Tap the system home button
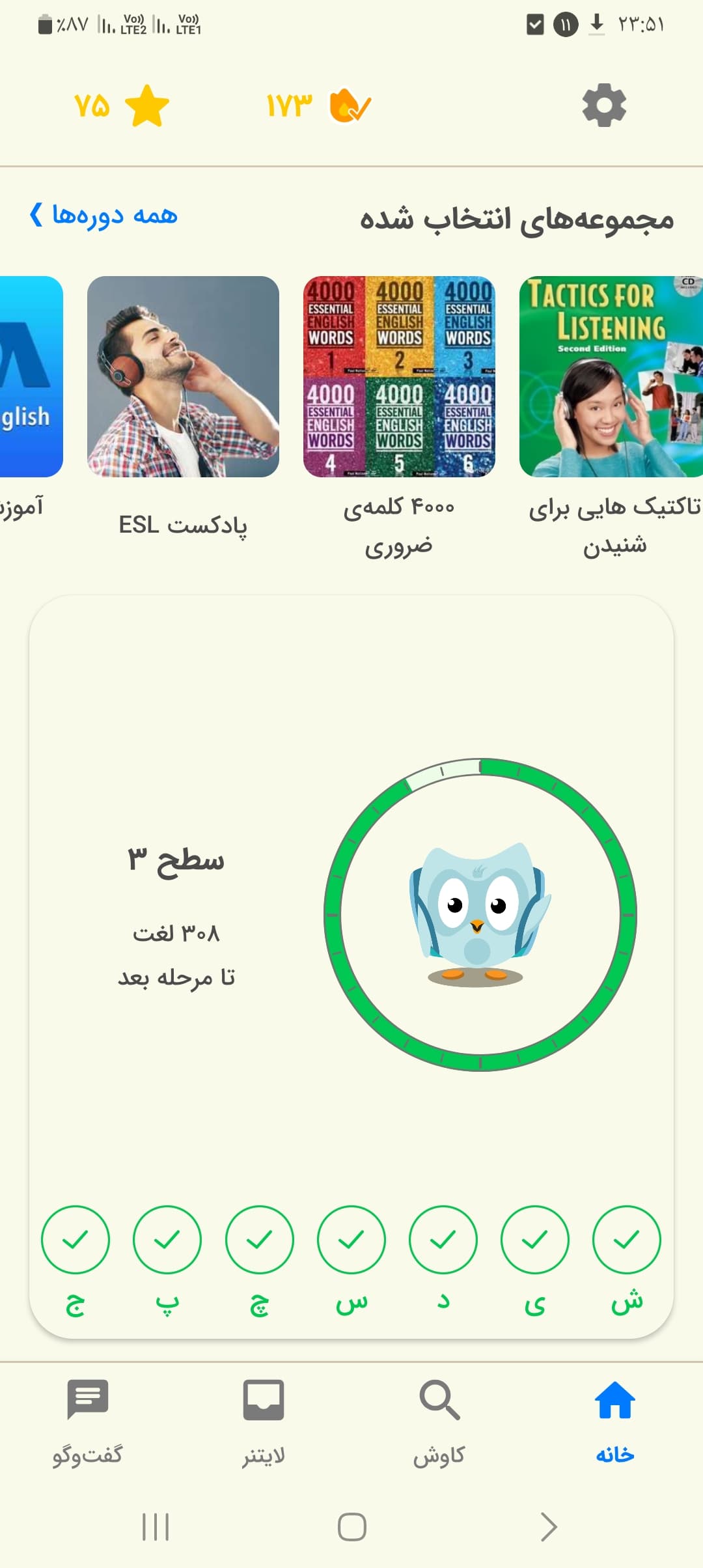 [x=351, y=1526]
